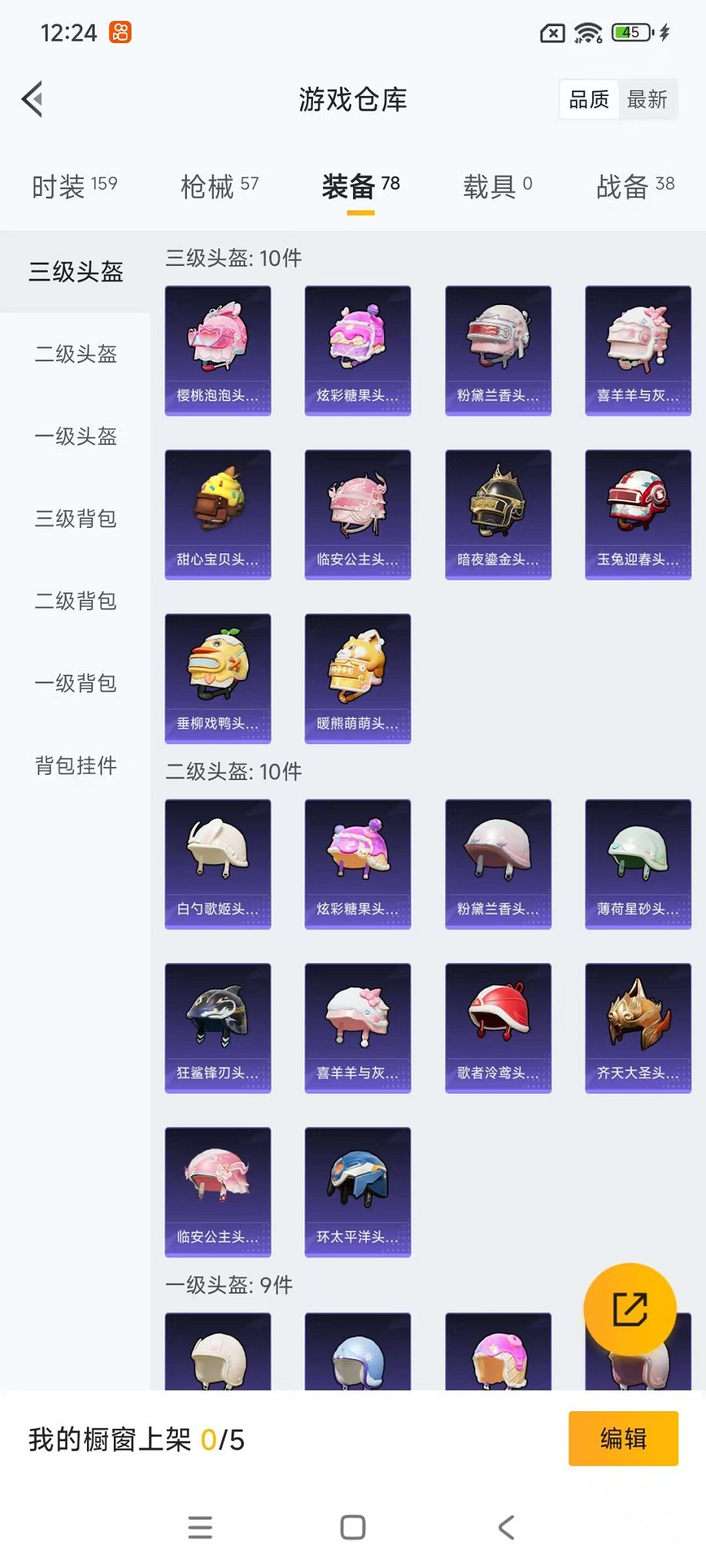The height and width of the screenshot is (1568, 706).
Task: Select 三级背包 in the side menu
Action: (75, 519)
